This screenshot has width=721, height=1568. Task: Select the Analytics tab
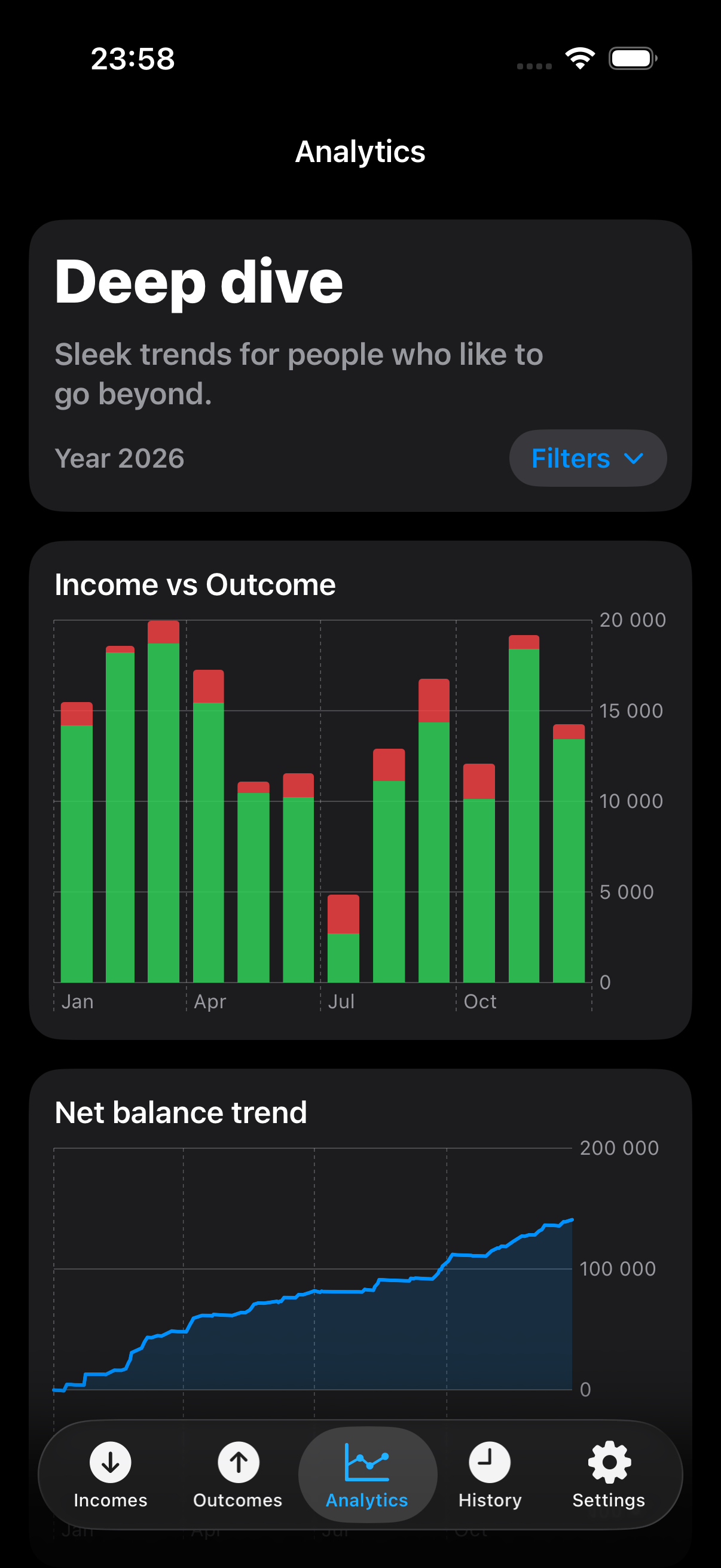coord(367,1475)
